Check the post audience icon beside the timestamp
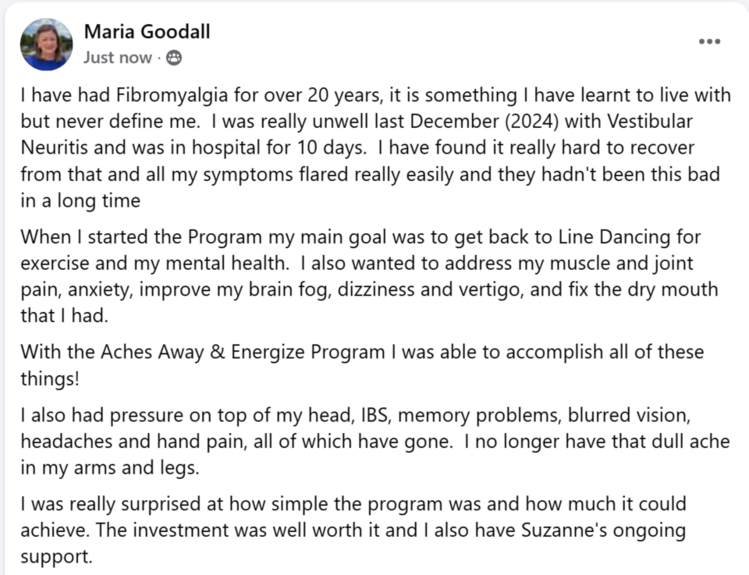Viewport: 749px width, 575px height. point(174,58)
